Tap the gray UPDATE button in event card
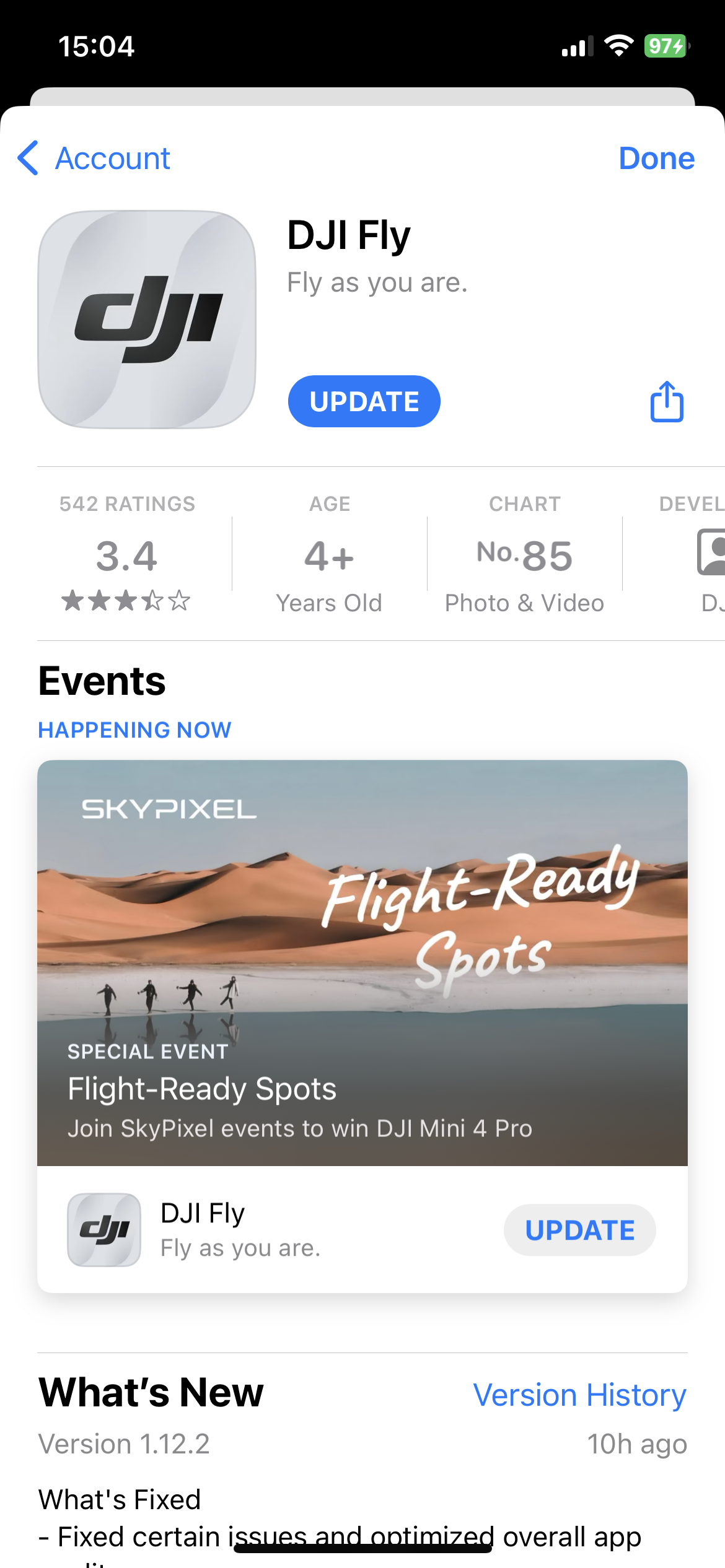 [x=580, y=1230]
